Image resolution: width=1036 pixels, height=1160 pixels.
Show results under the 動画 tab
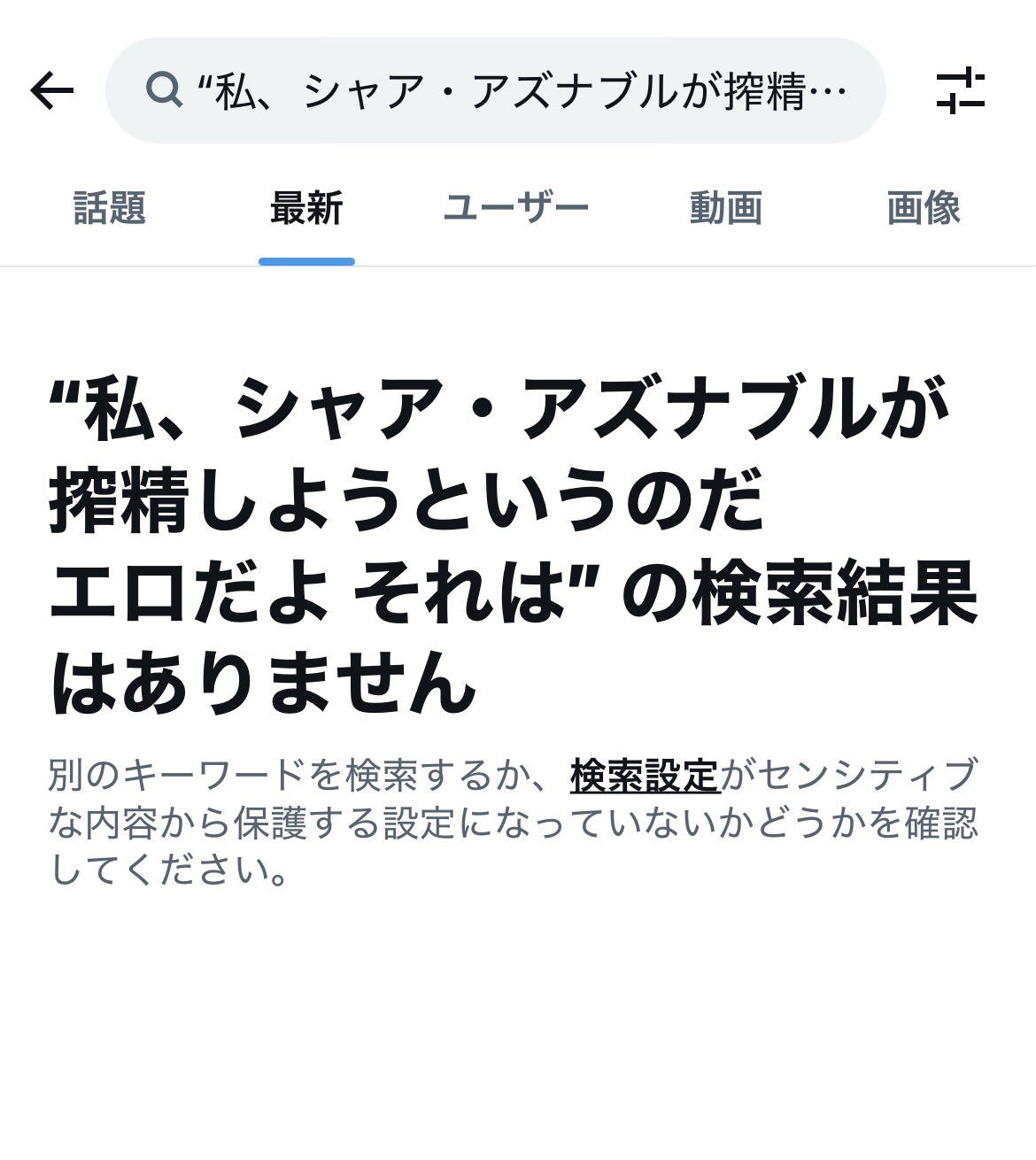(x=726, y=209)
